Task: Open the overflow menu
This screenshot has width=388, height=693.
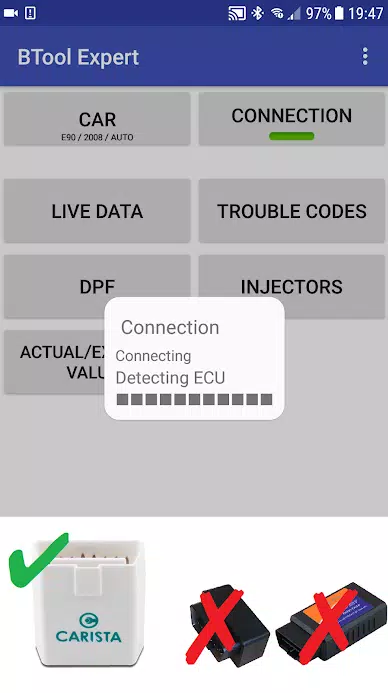Action: 365,57
